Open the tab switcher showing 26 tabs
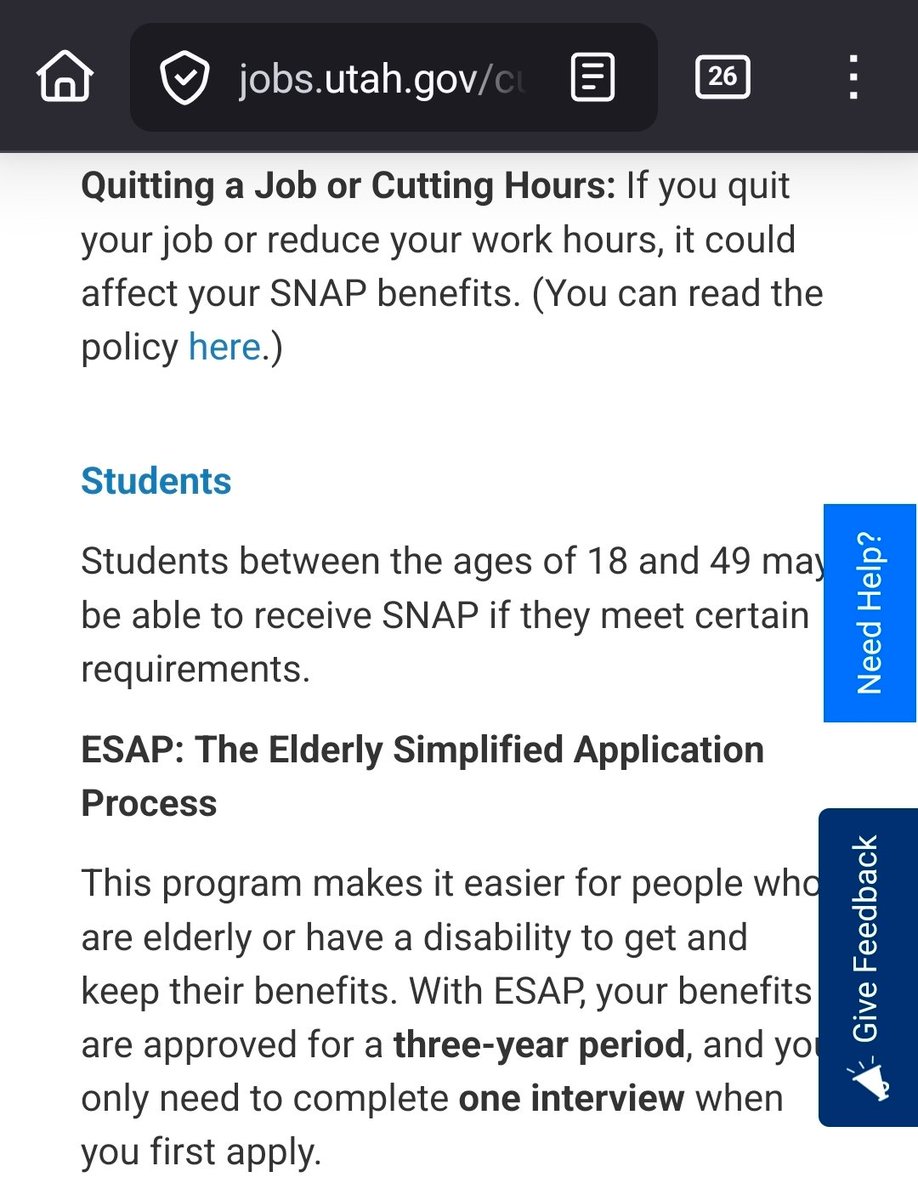Screen dimensions: 918x1200 (722, 77)
